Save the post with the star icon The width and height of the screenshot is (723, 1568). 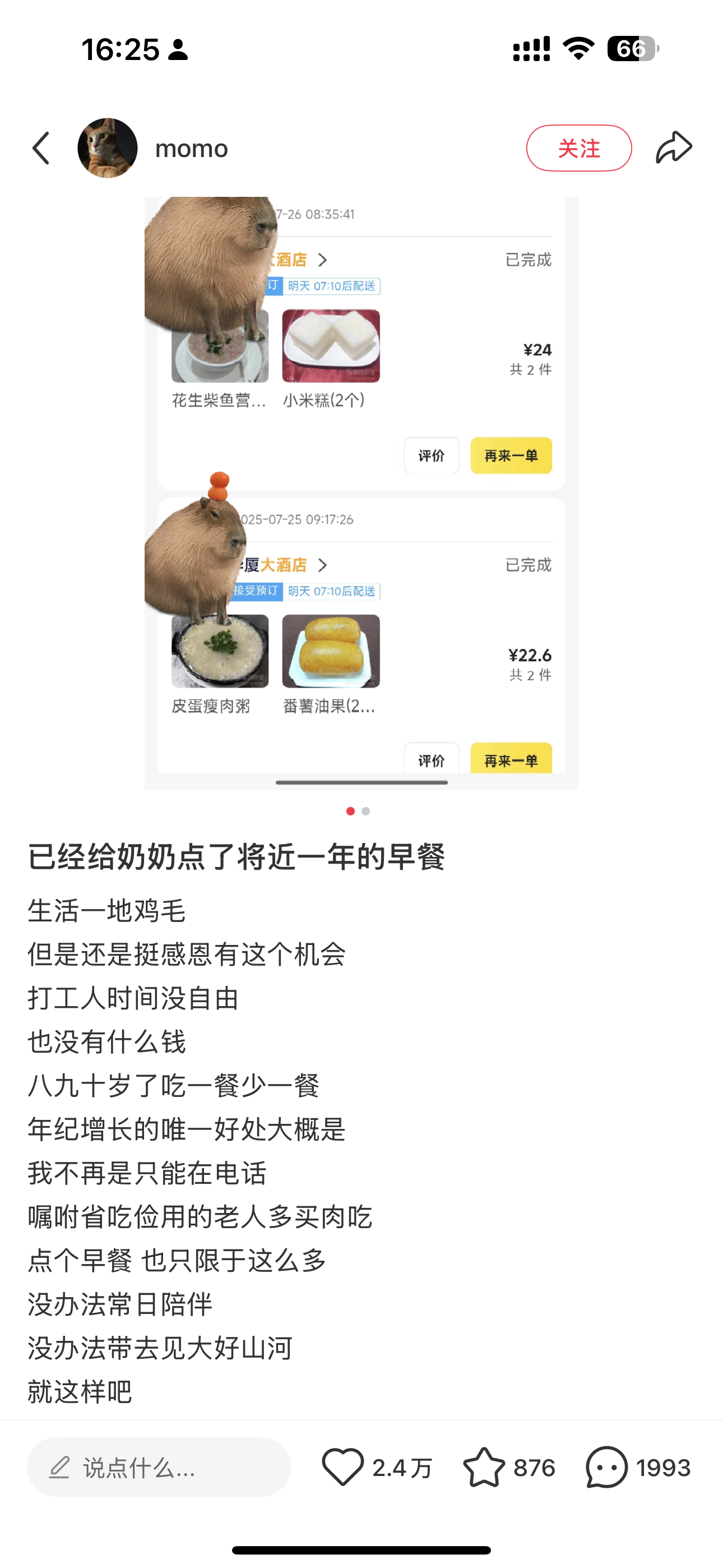(484, 1468)
